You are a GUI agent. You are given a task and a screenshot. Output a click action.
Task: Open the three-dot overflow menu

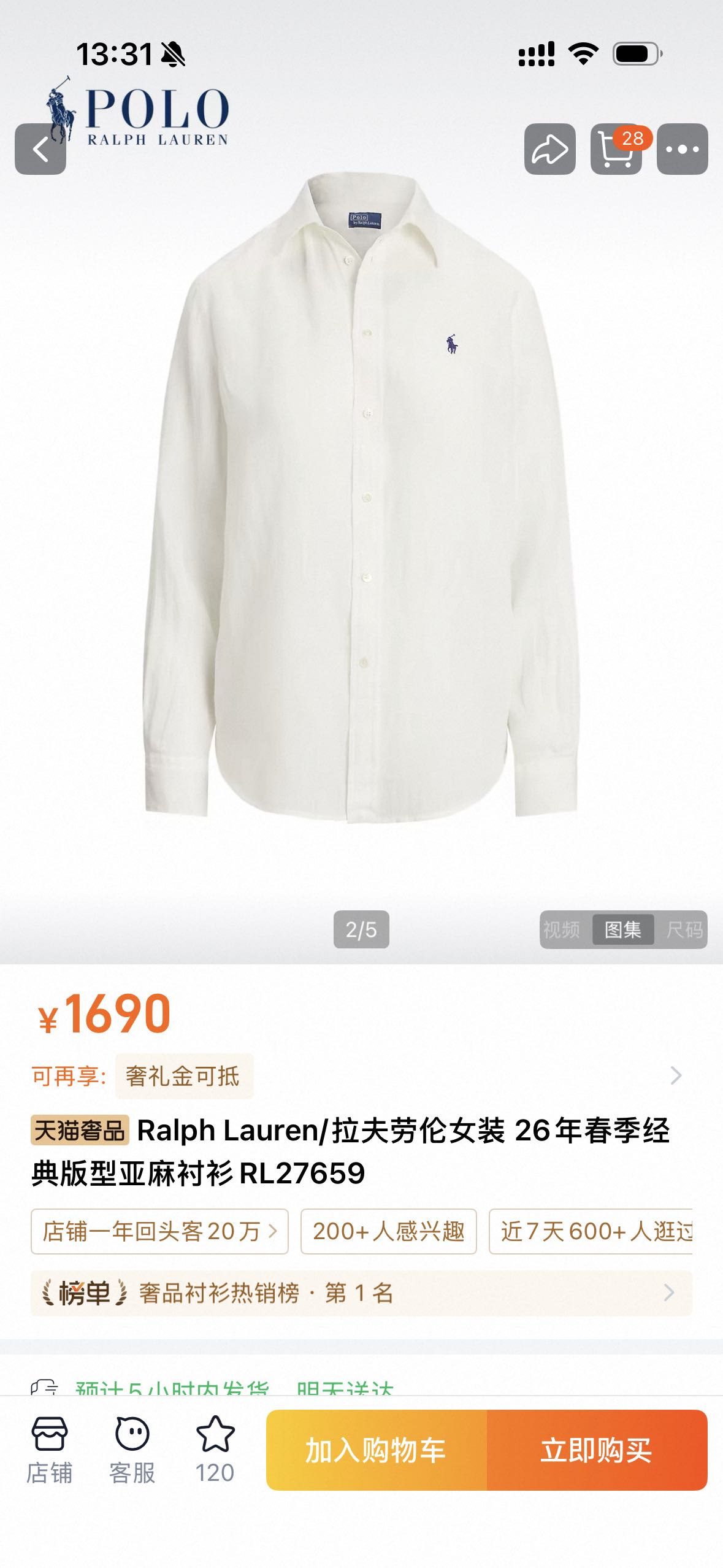pyautogui.click(x=682, y=149)
